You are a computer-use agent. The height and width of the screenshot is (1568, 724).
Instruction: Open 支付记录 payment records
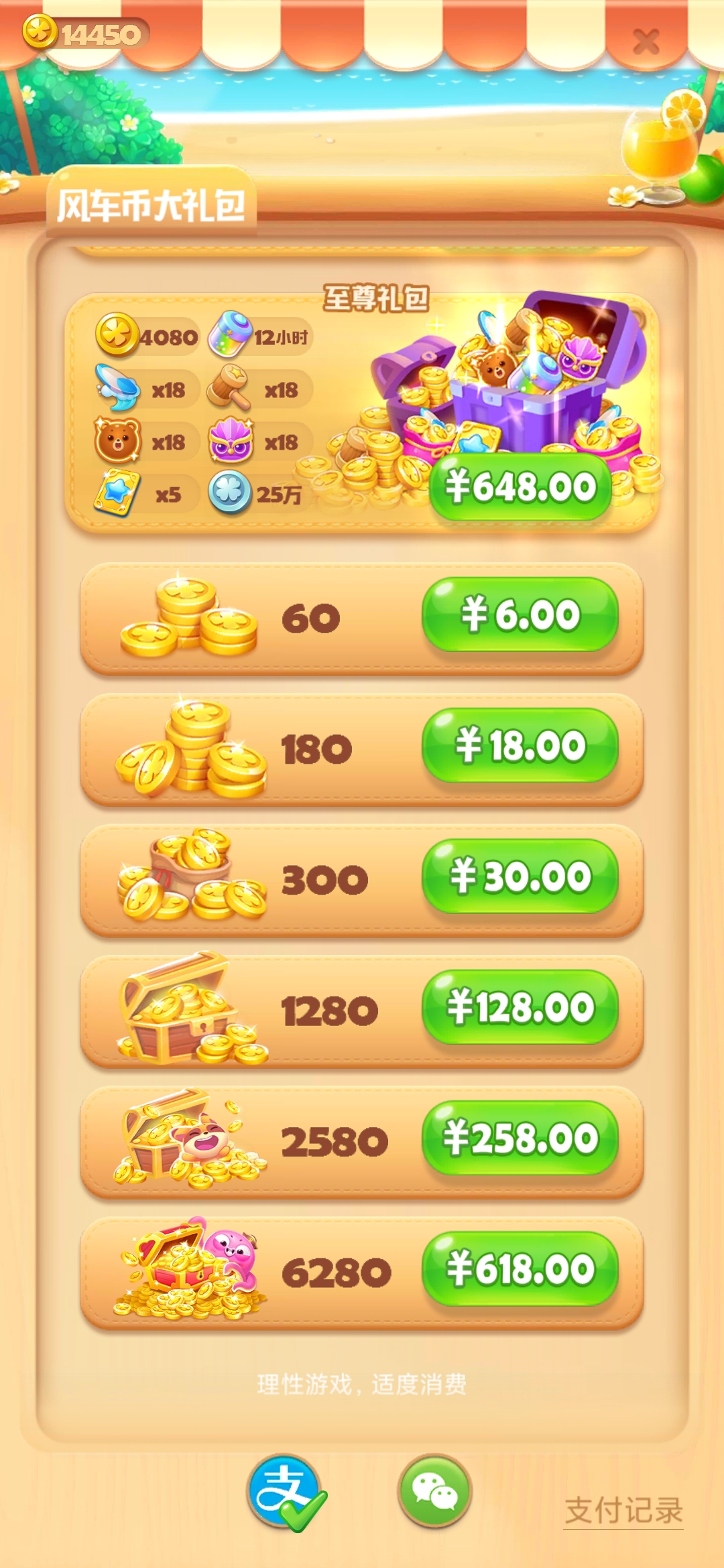623,1510
